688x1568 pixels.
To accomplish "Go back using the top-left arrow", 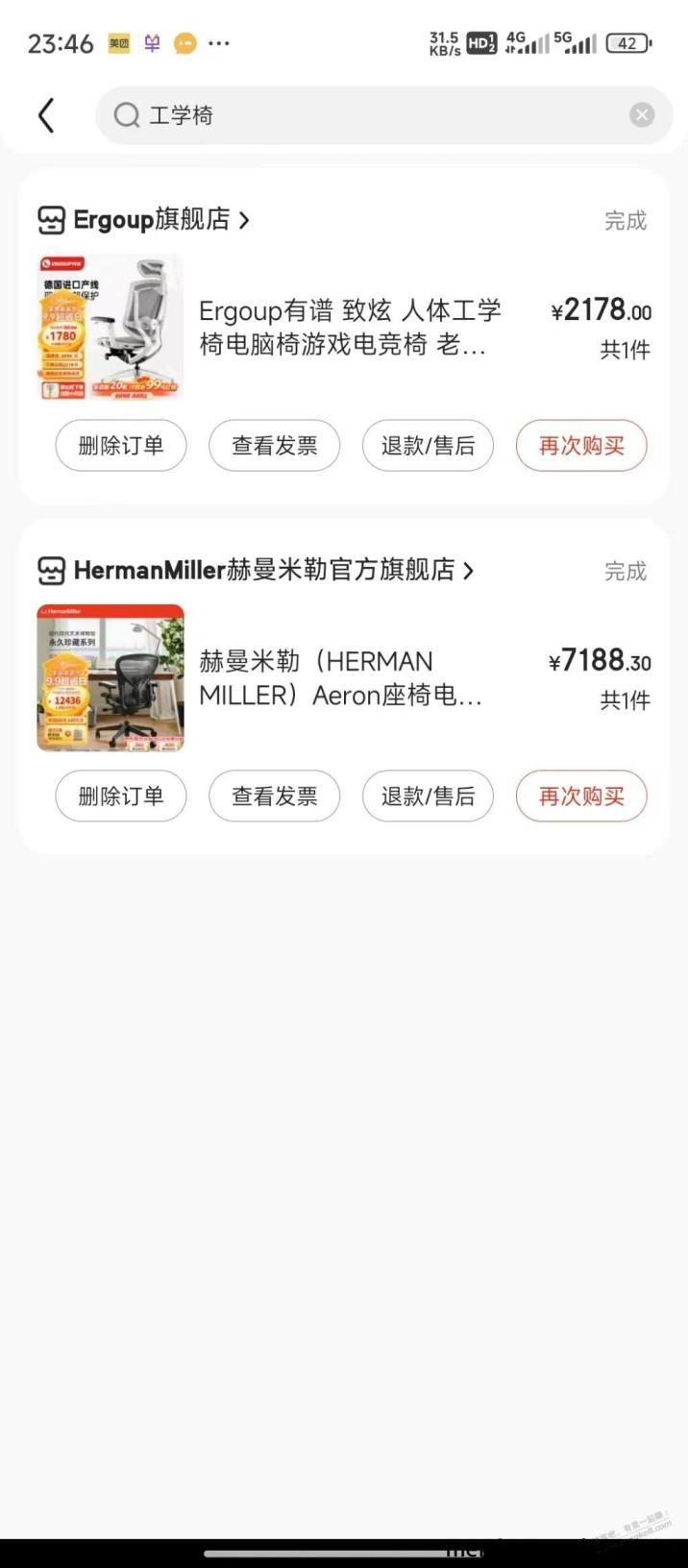I will 45,115.
